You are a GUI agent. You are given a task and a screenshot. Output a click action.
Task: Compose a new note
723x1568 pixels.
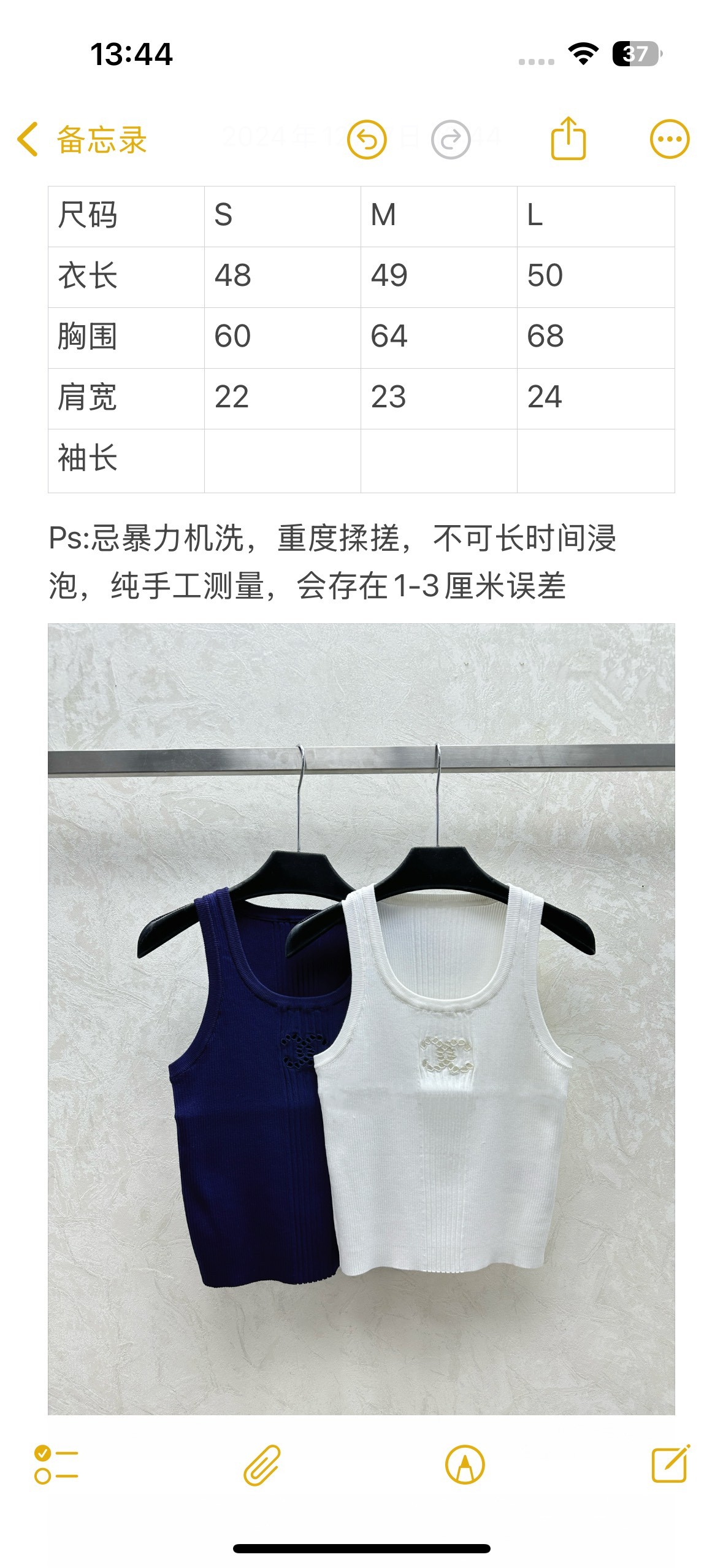click(x=670, y=1465)
